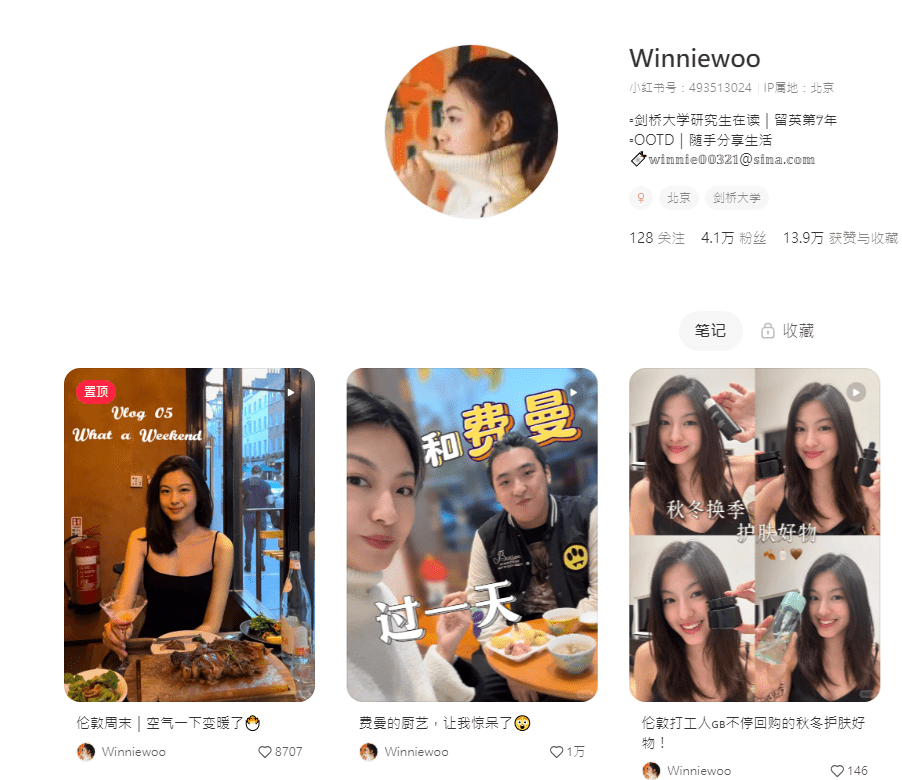Switch to the 收藏 tab
This screenshot has width=902, height=780.
point(787,331)
